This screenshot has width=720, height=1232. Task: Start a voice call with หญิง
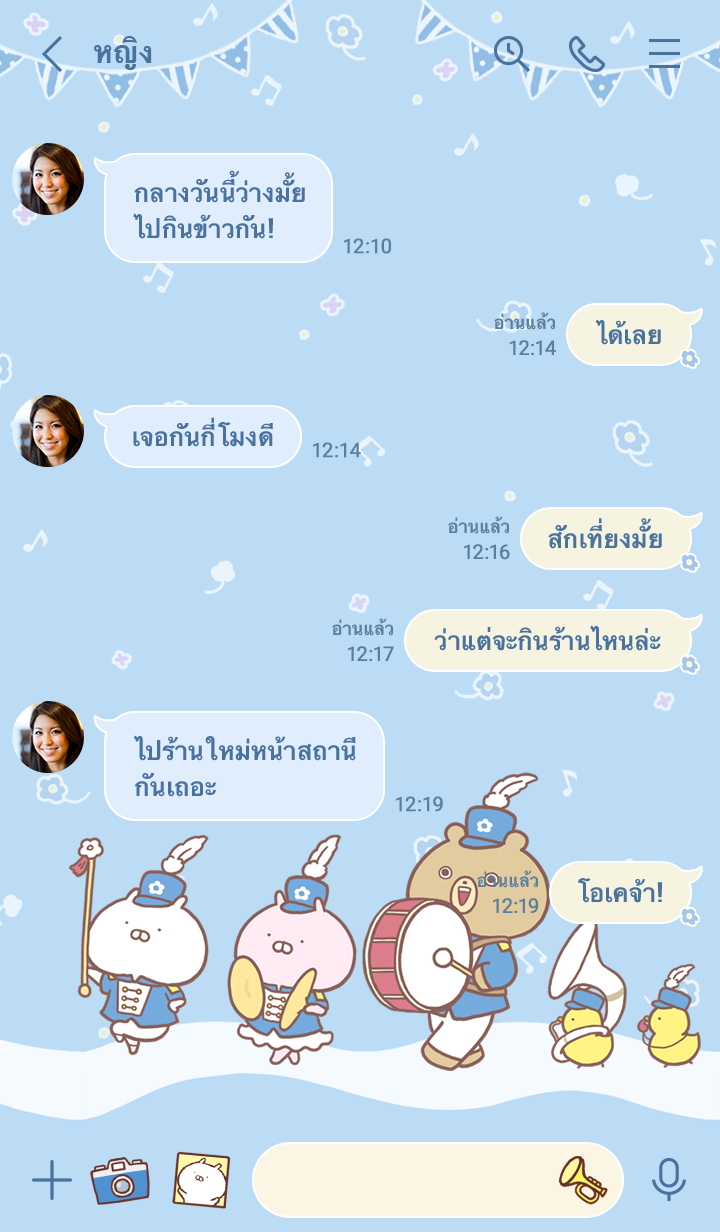pyautogui.click(x=587, y=54)
